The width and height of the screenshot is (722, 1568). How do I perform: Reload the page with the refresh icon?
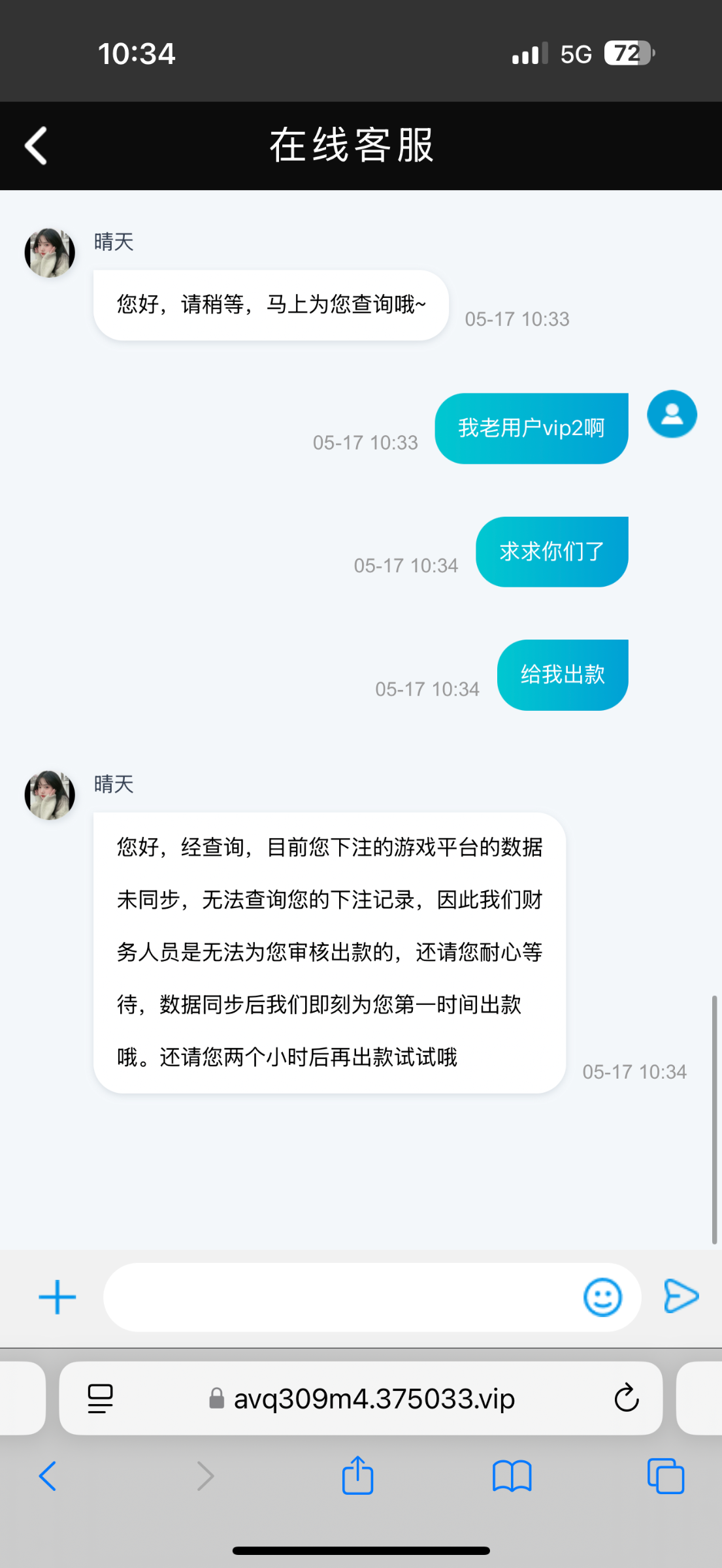pos(627,1398)
